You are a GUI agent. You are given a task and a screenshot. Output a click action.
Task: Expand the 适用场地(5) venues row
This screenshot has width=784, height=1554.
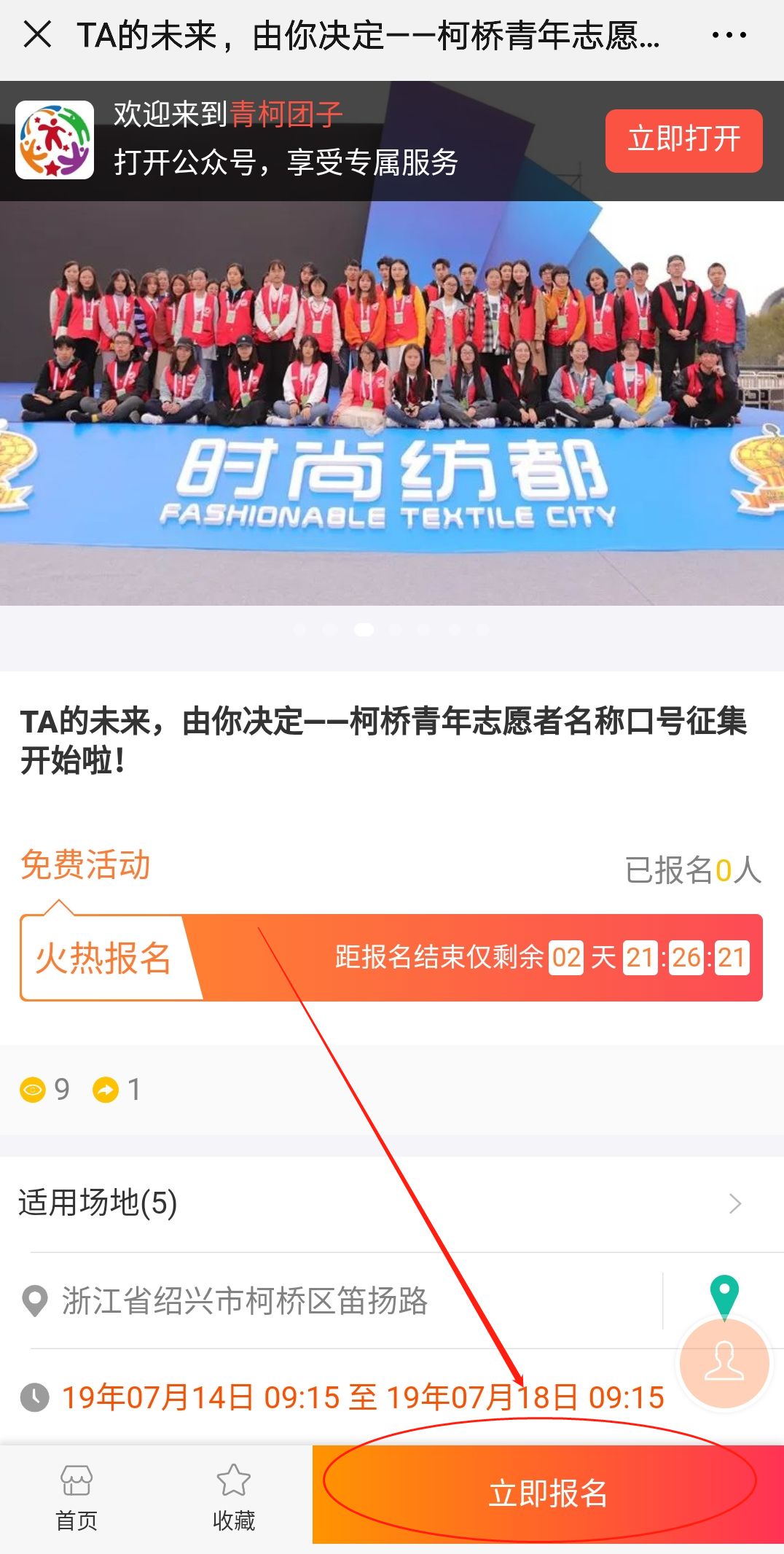tap(391, 1203)
